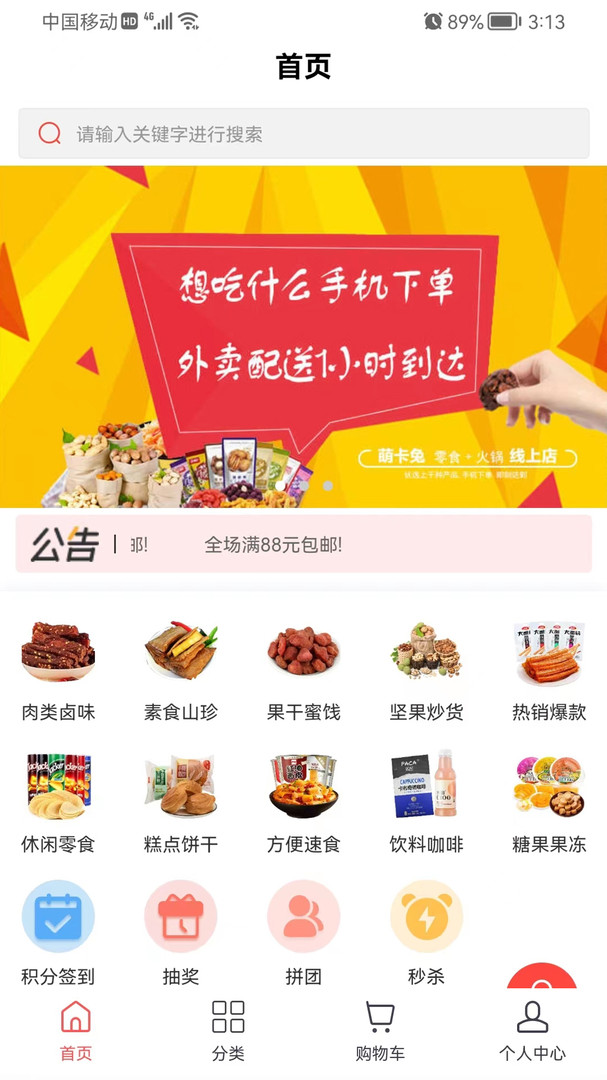This screenshot has width=607, height=1080.
Task: Tap the keyword search field
Action: click(303, 134)
